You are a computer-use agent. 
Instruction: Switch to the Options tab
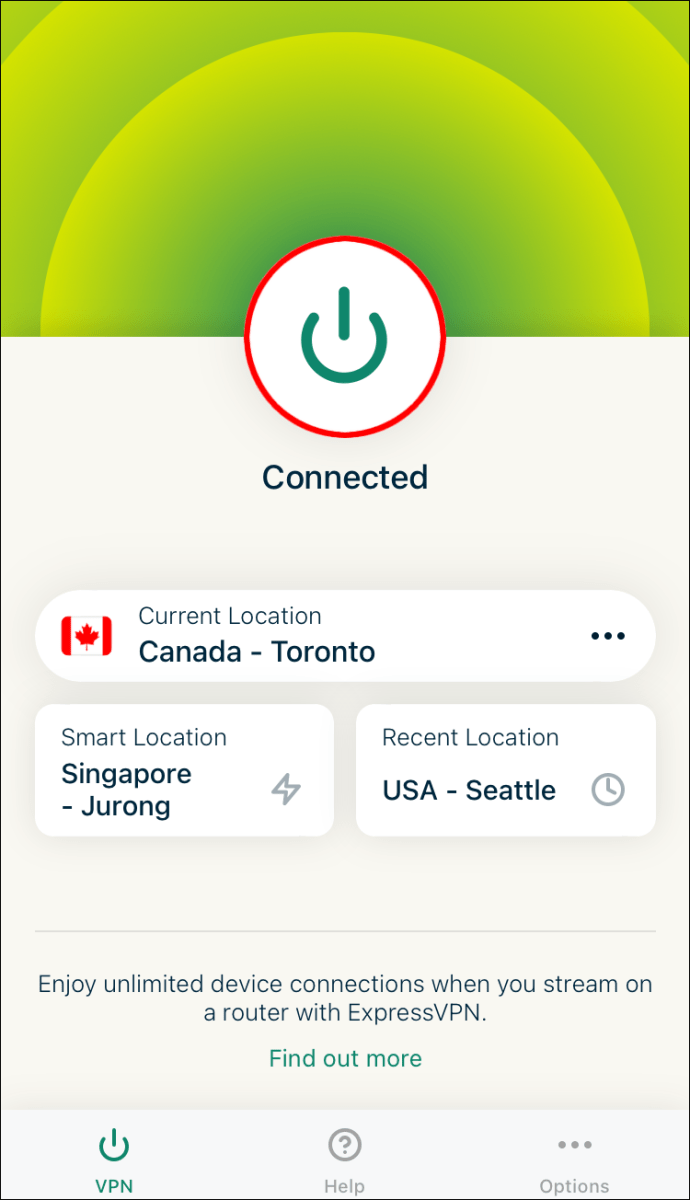coord(574,1160)
